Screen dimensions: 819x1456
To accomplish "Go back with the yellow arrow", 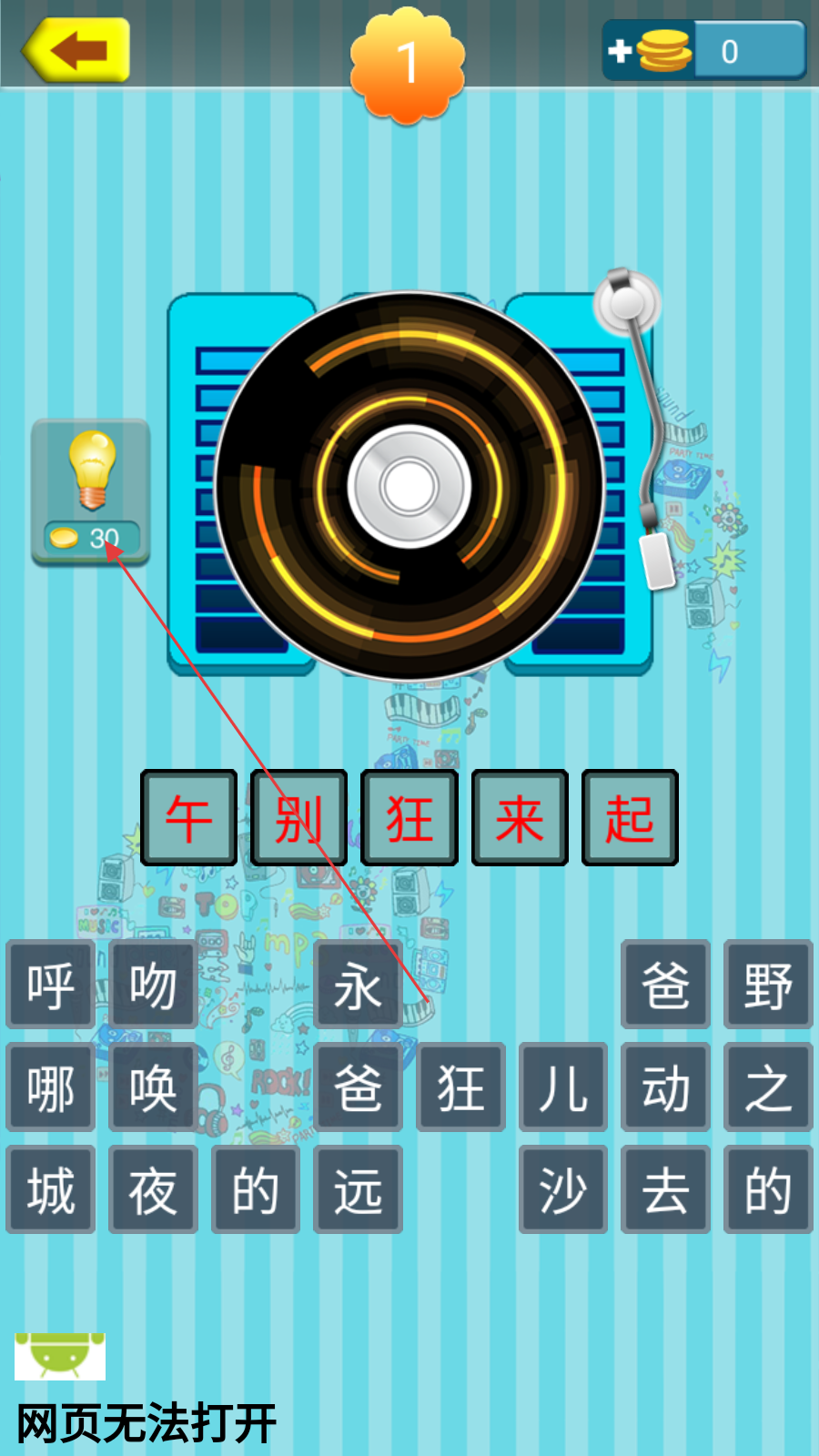I will pyautogui.click(x=76, y=50).
